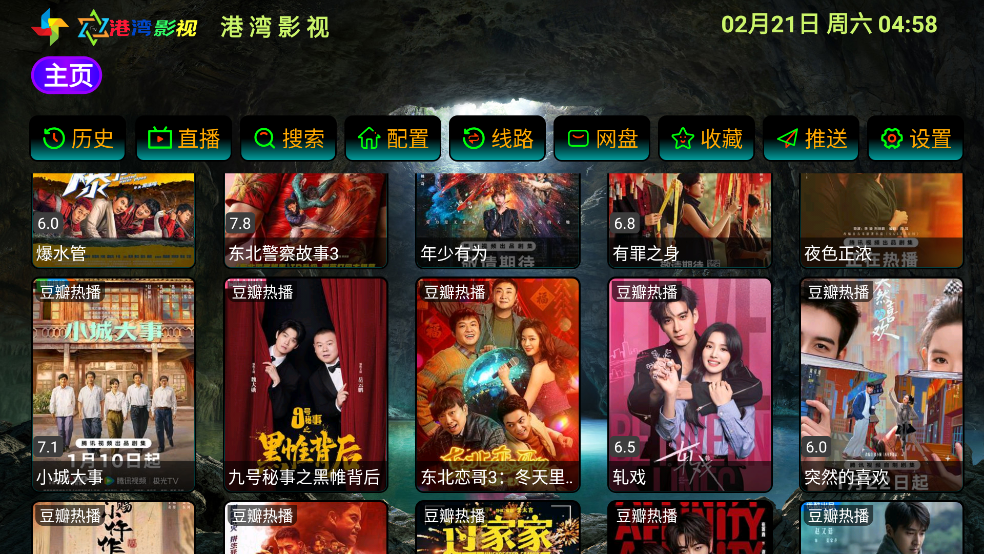Open the 网盘 cloud drive button
The width and height of the screenshot is (984, 554).
click(x=602, y=139)
